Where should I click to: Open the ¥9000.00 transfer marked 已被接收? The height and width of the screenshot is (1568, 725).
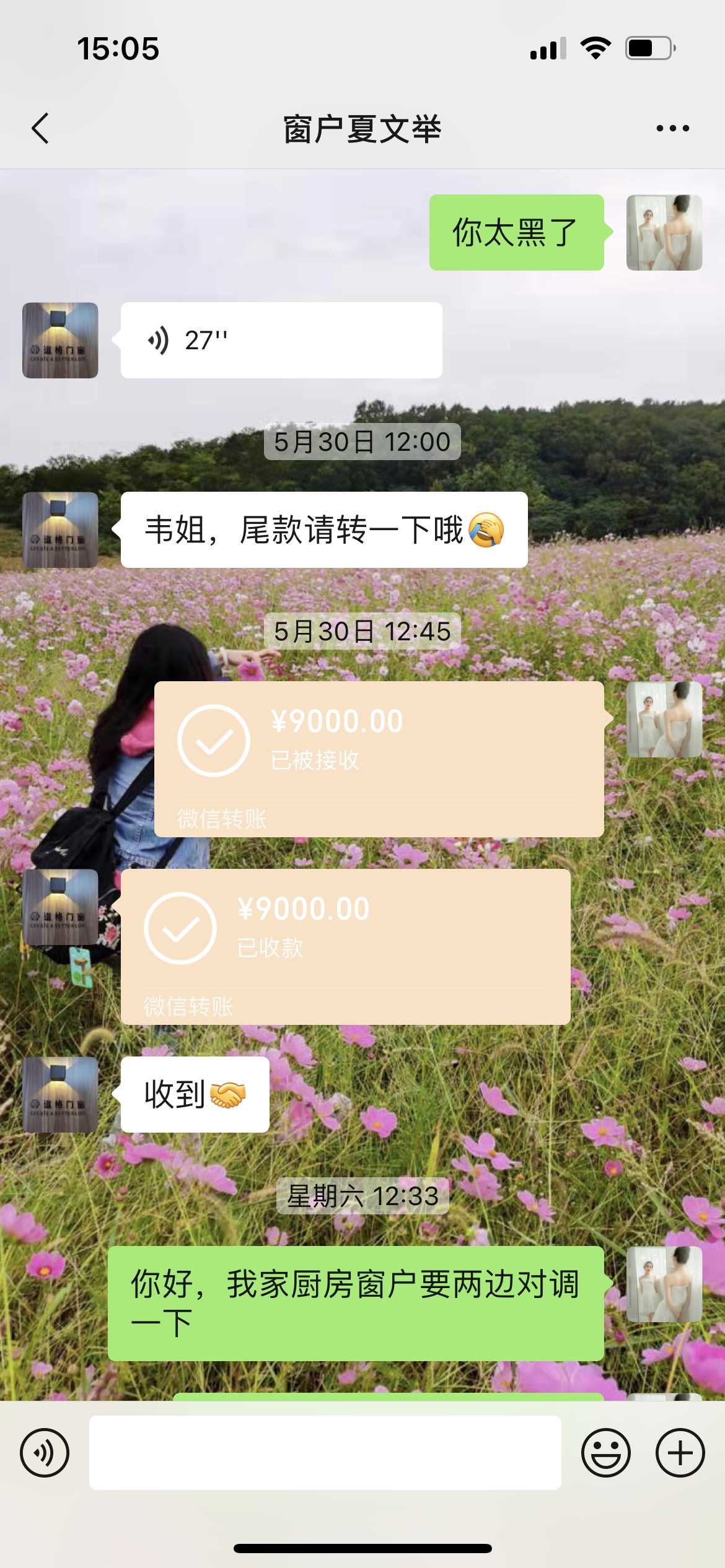tap(379, 759)
